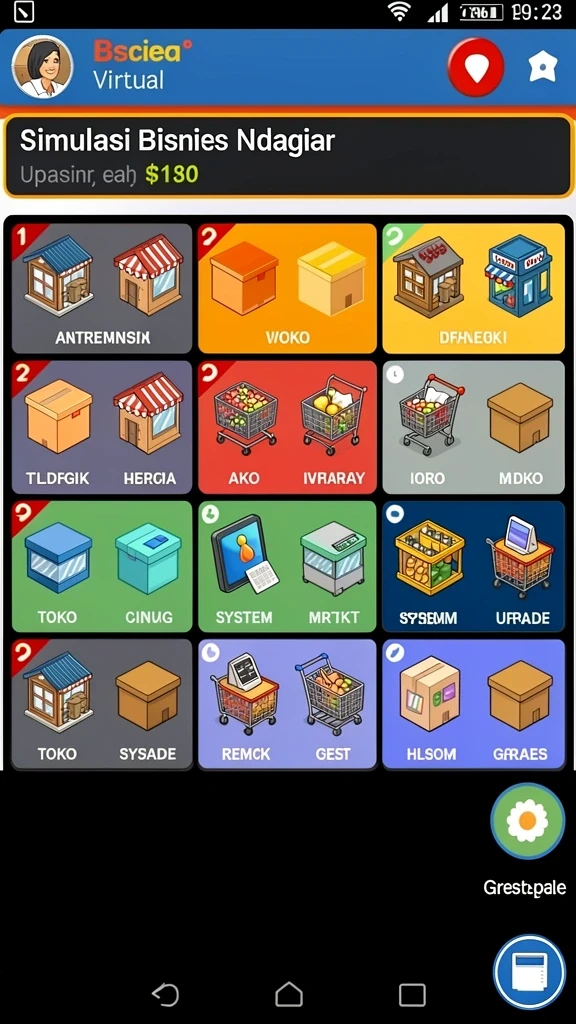Tap the Grestpale flower button
The image size is (576, 1024).
(x=528, y=821)
